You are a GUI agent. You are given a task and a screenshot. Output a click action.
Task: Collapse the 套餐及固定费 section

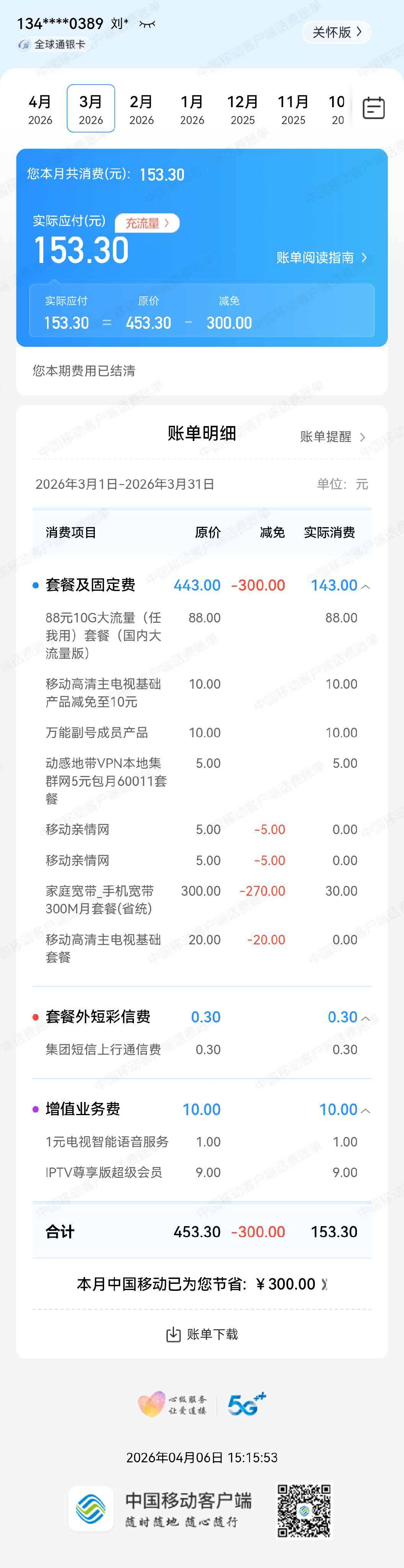click(x=366, y=586)
